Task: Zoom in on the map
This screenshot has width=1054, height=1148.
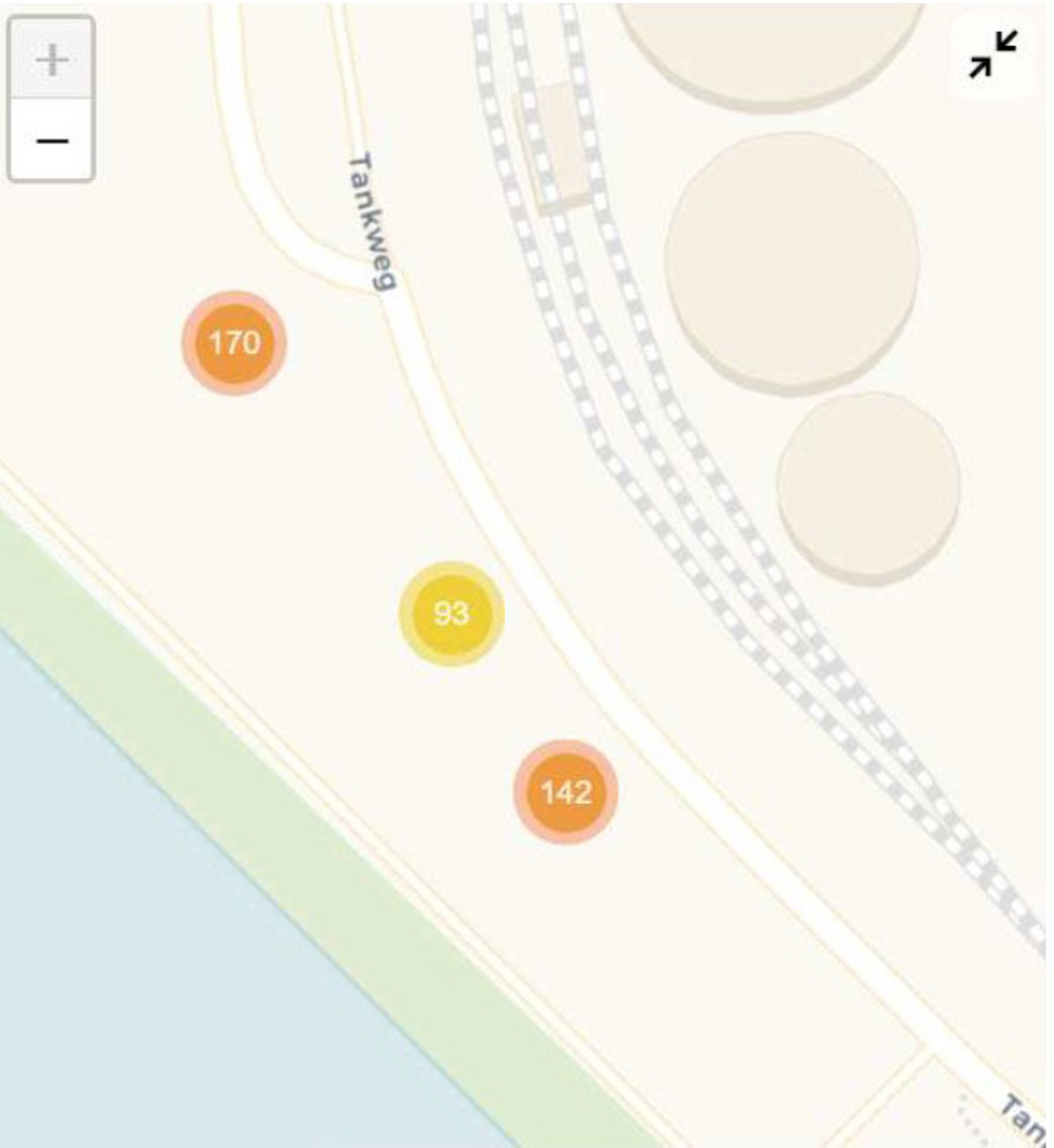Action: pos(51,60)
